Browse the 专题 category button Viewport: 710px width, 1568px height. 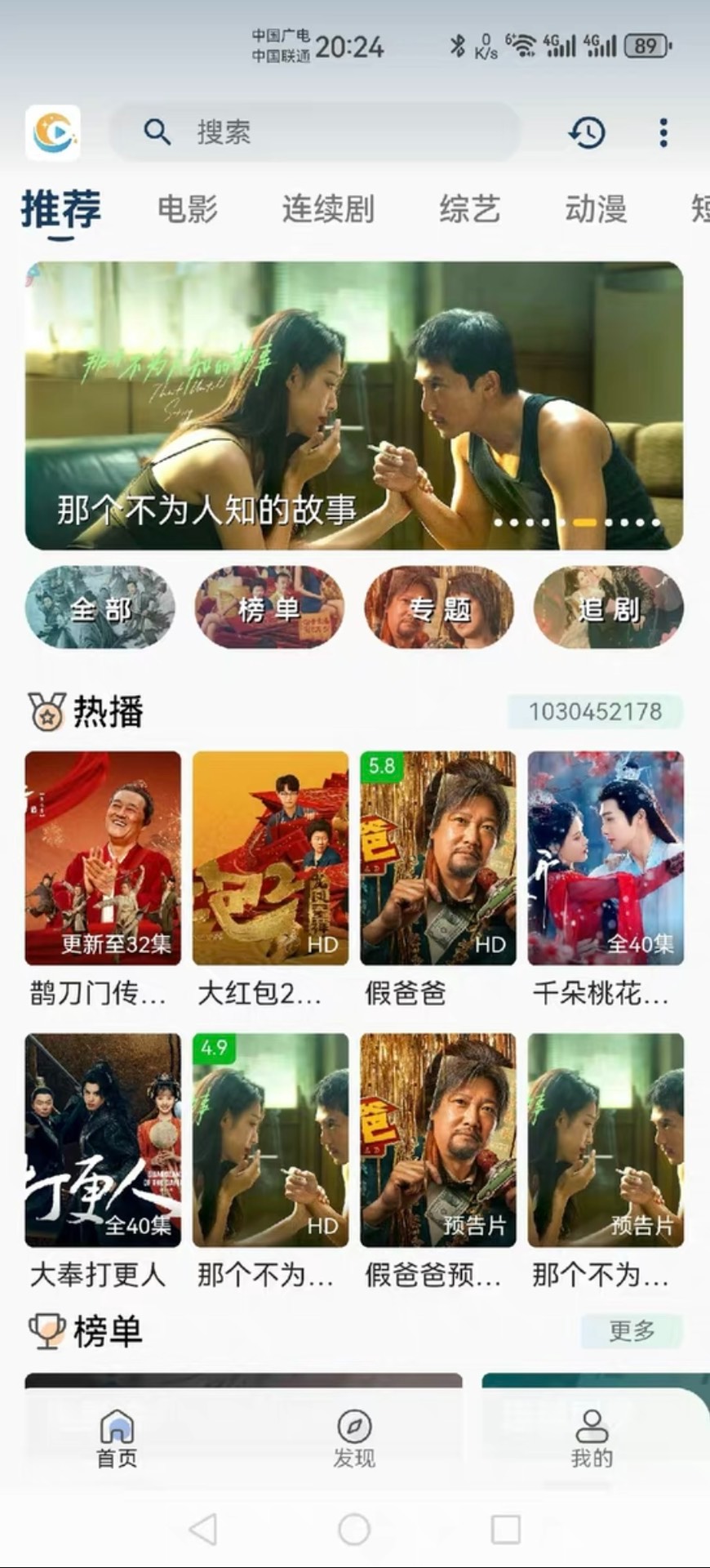[439, 608]
